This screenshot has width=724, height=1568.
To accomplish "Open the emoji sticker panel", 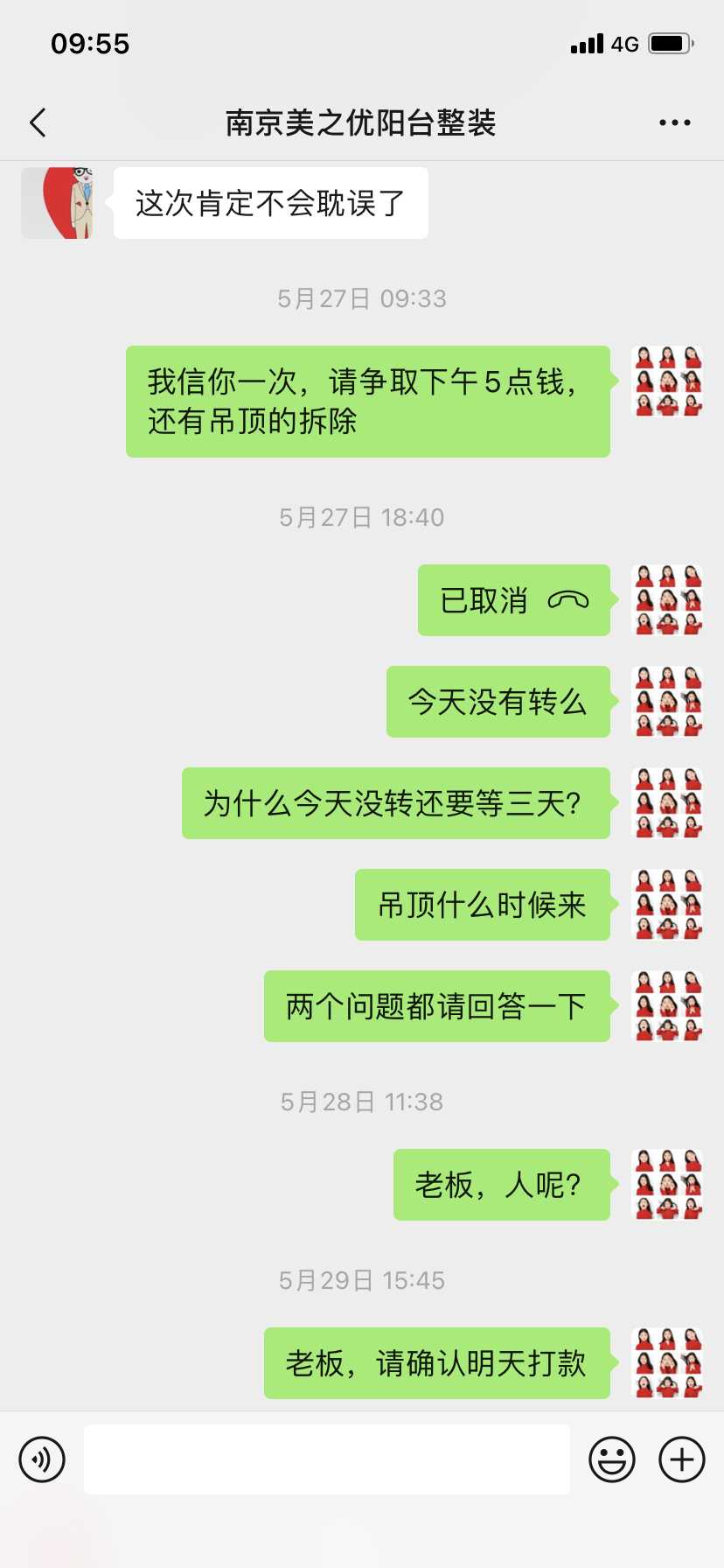I will click(611, 1459).
